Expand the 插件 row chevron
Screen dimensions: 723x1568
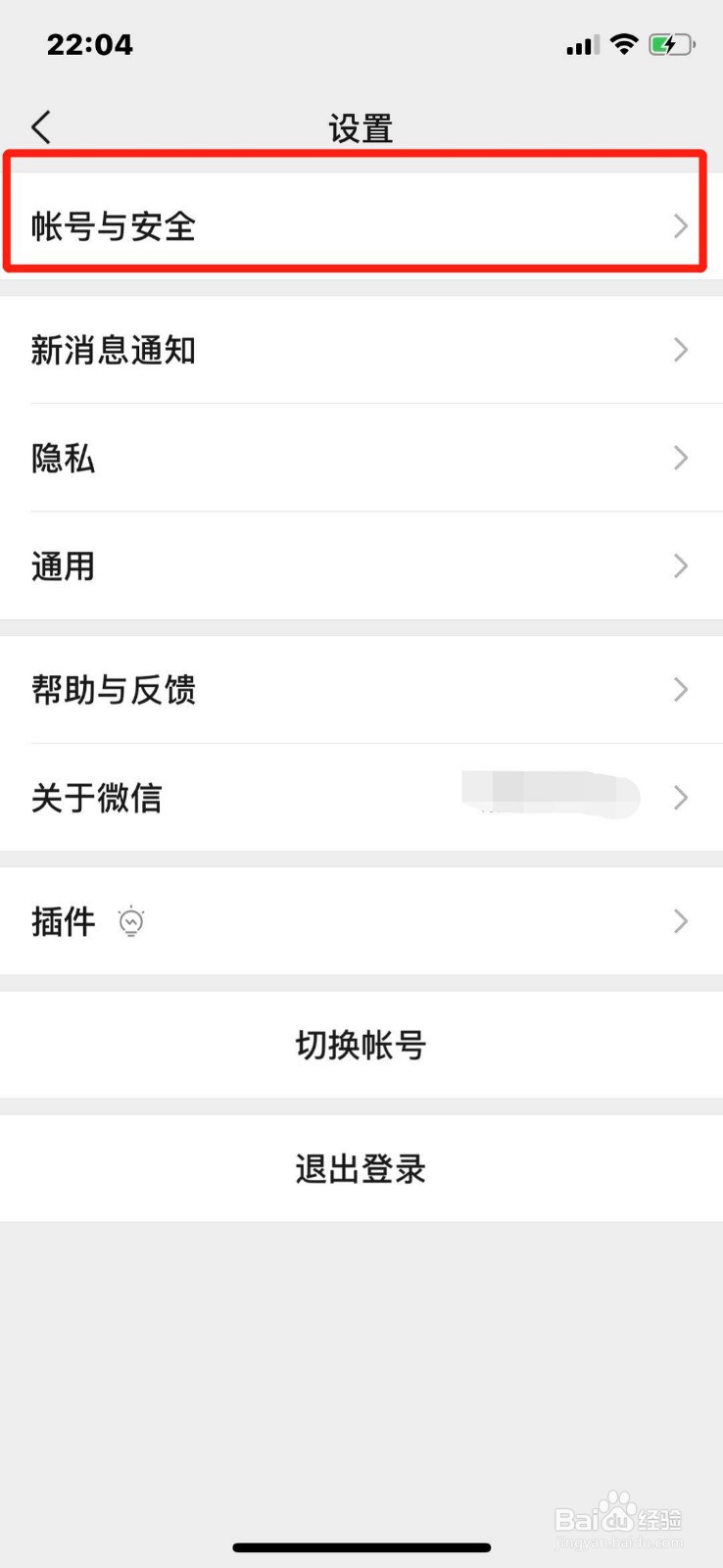tap(681, 921)
